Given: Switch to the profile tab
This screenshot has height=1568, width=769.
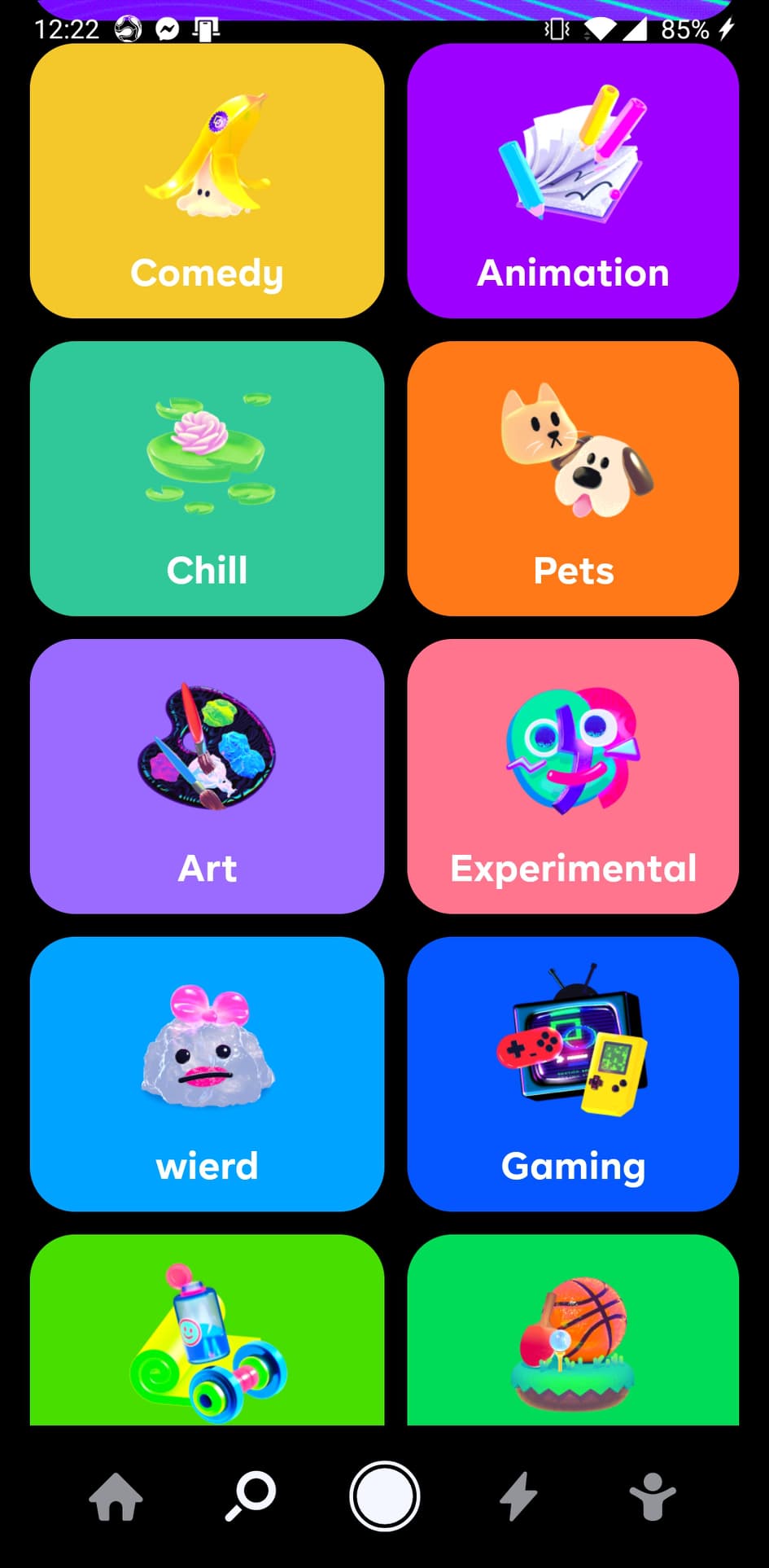Looking at the screenshot, I should (x=653, y=1496).
